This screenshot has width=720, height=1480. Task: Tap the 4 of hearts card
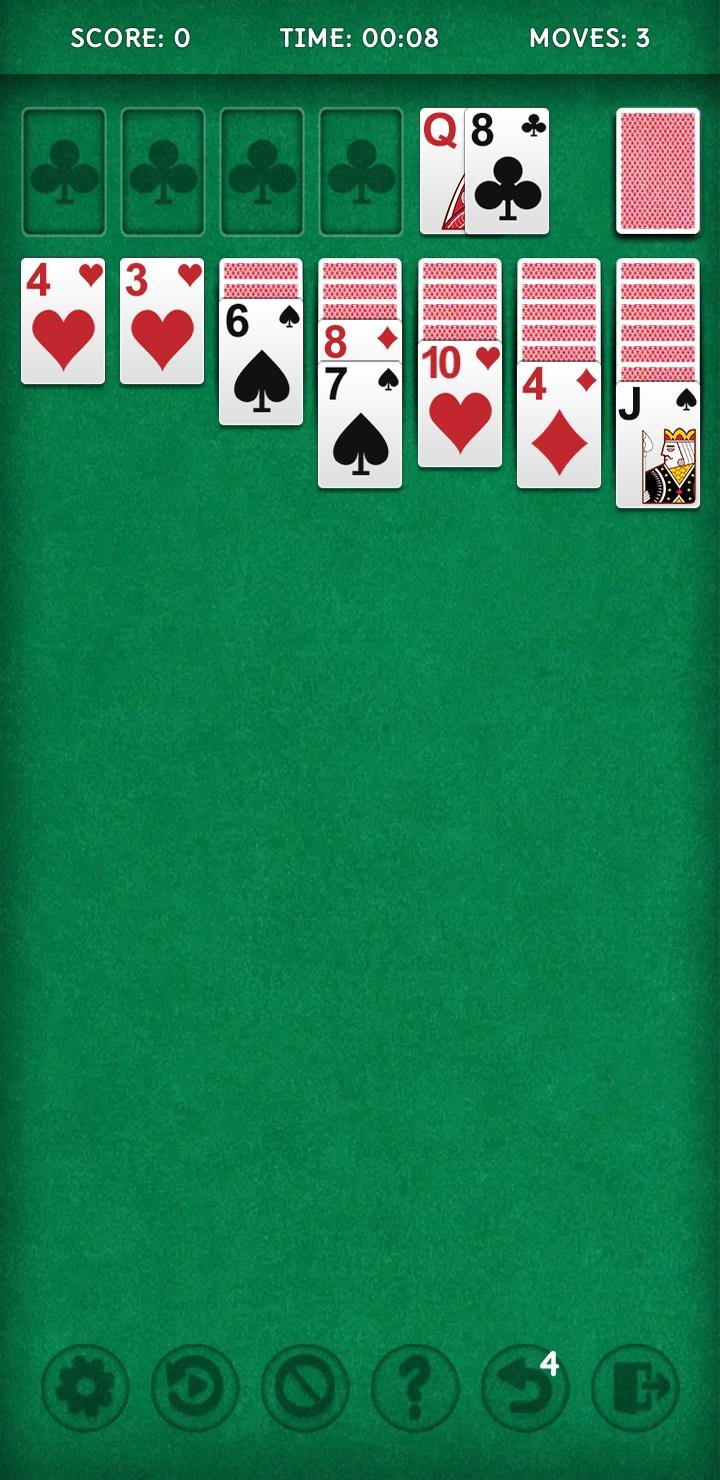tap(63, 321)
